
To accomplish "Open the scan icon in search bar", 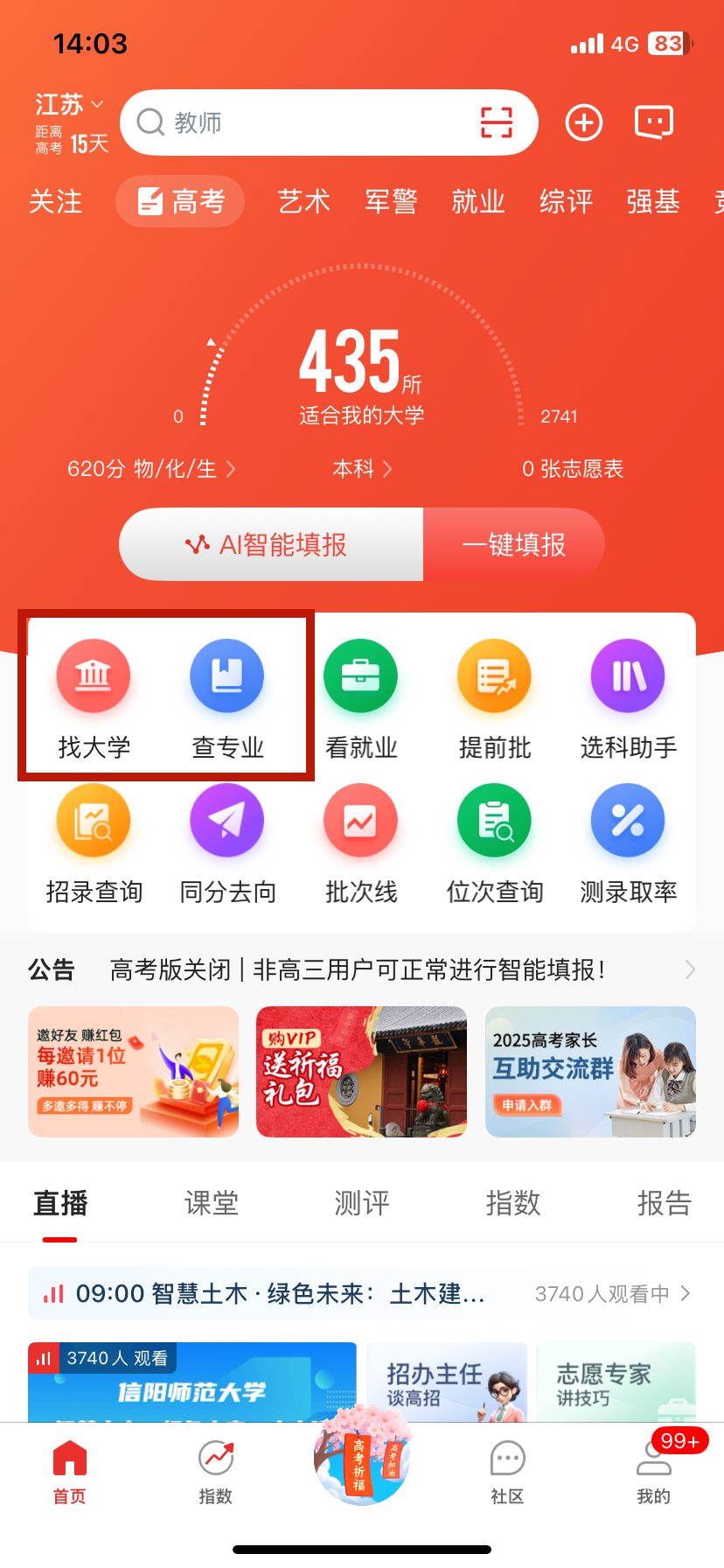I will coord(496,122).
